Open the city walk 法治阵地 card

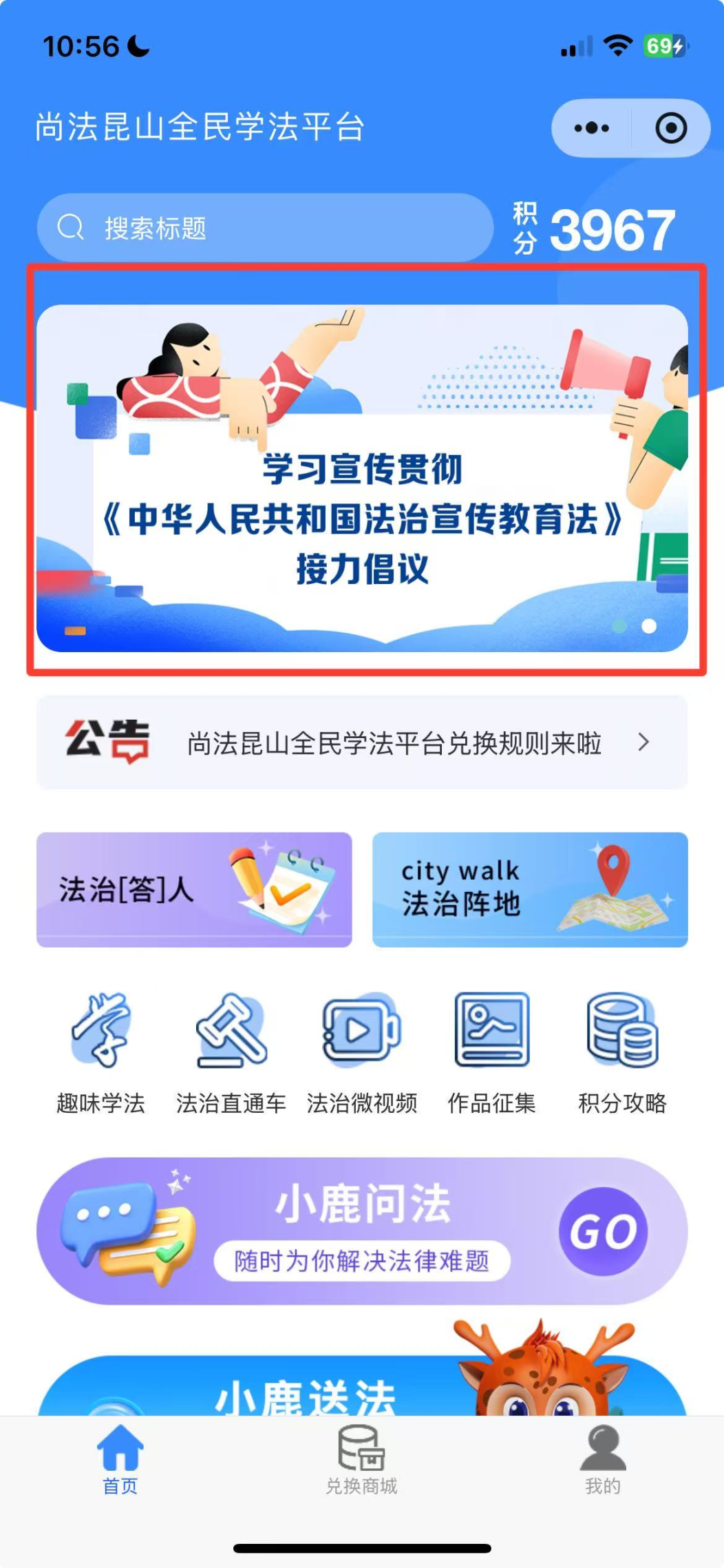coord(530,889)
